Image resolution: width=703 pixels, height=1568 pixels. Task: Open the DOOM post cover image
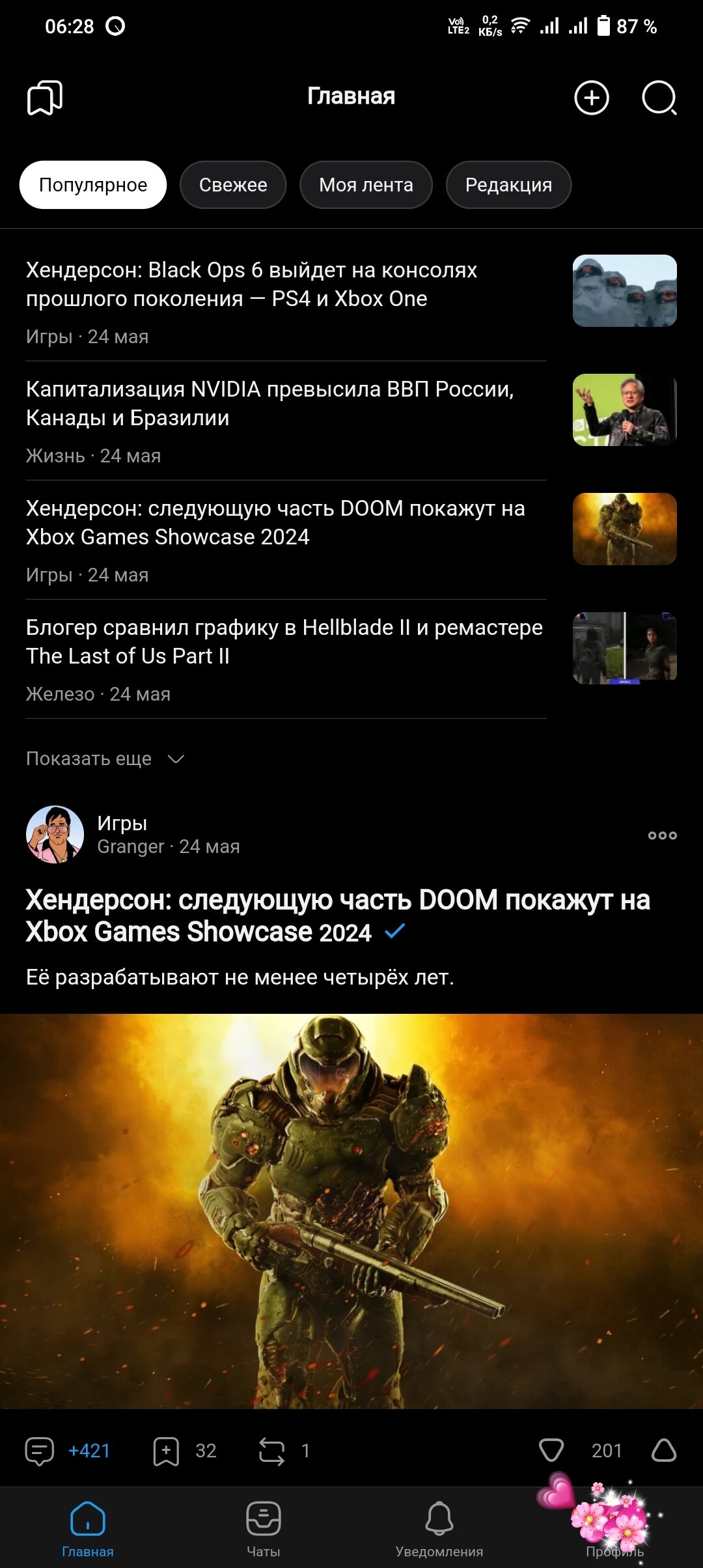pos(351,1211)
